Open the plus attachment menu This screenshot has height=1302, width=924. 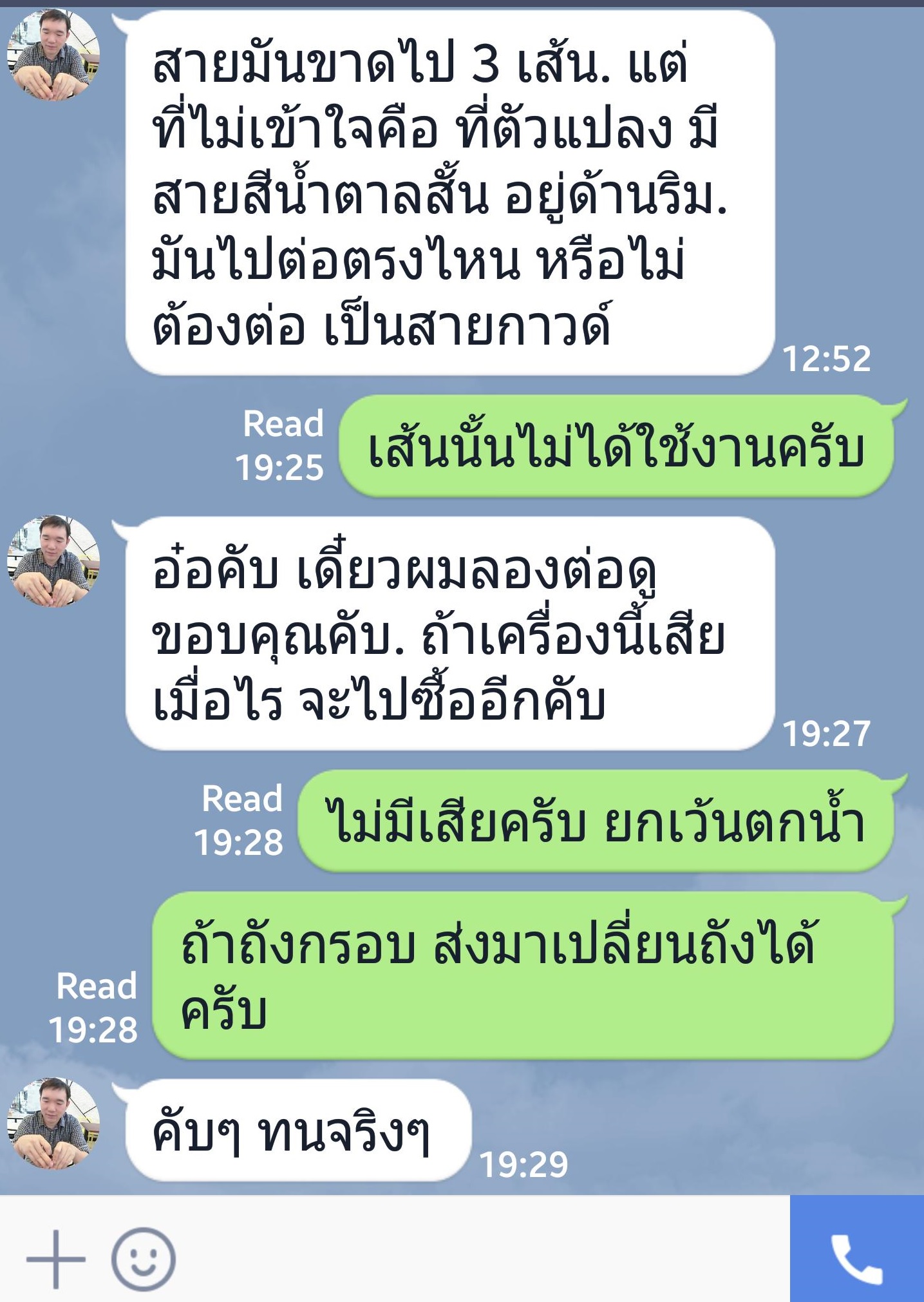tap(55, 1258)
